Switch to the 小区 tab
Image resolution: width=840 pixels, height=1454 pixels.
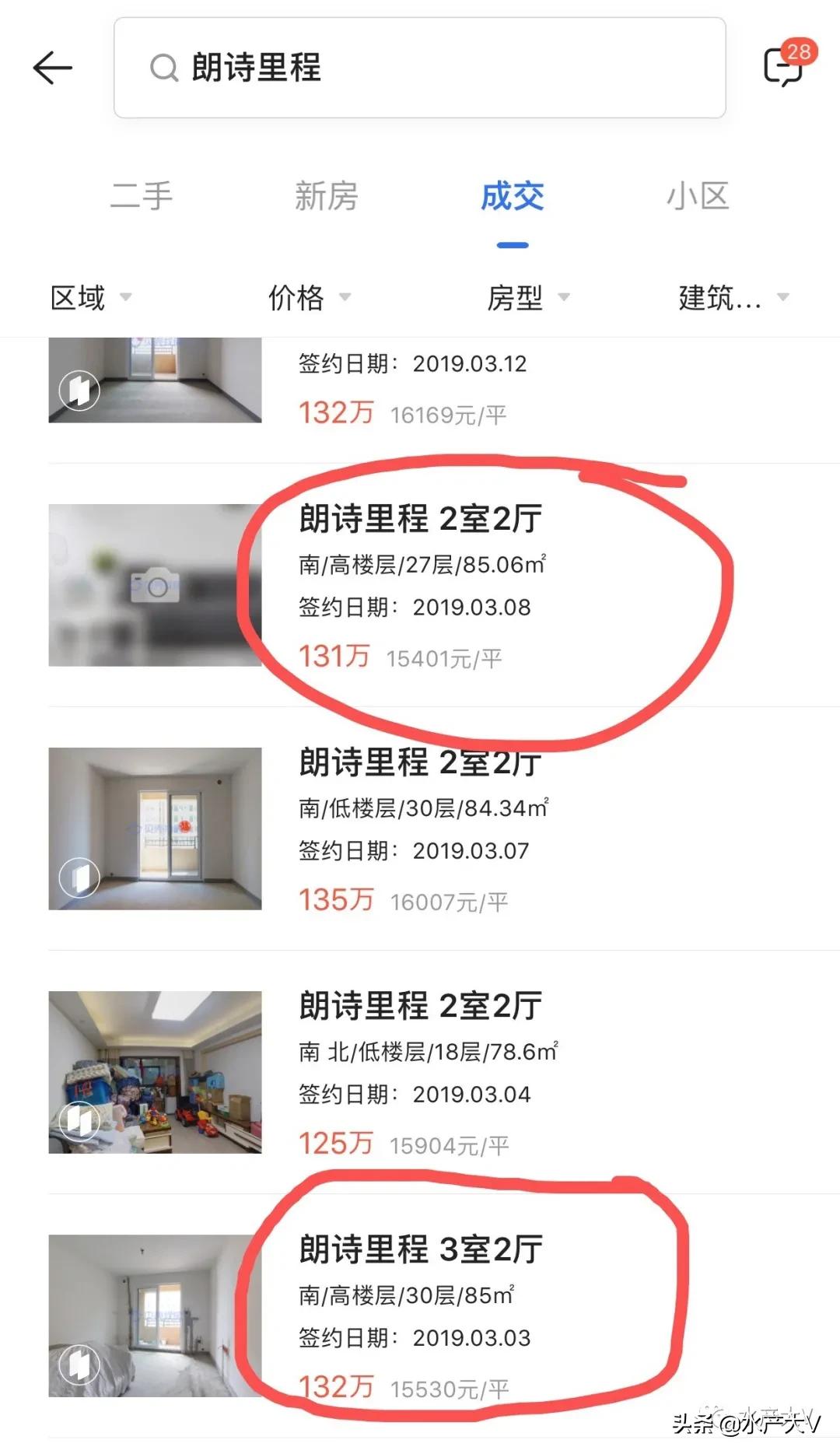(698, 197)
